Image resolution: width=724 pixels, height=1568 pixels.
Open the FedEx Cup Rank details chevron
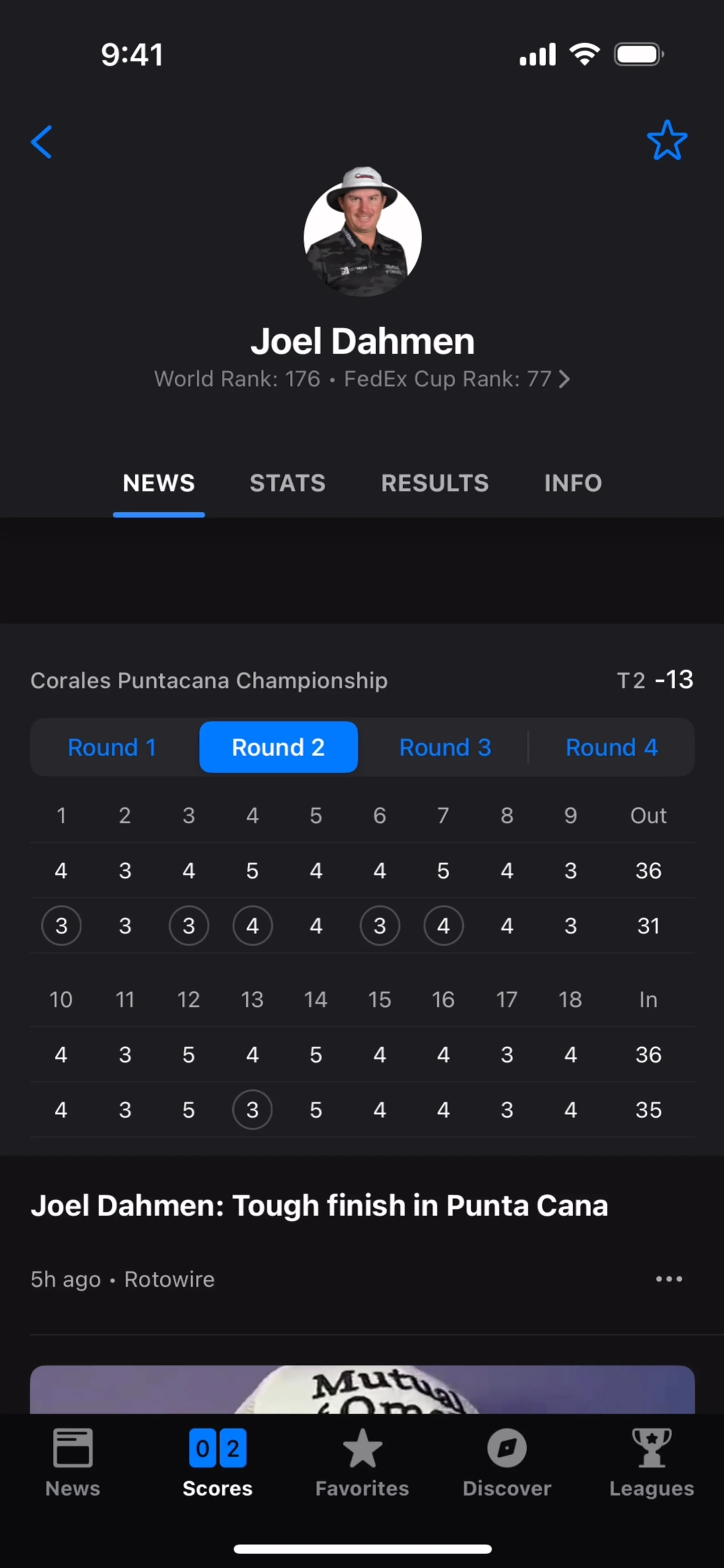pos(564,379)
